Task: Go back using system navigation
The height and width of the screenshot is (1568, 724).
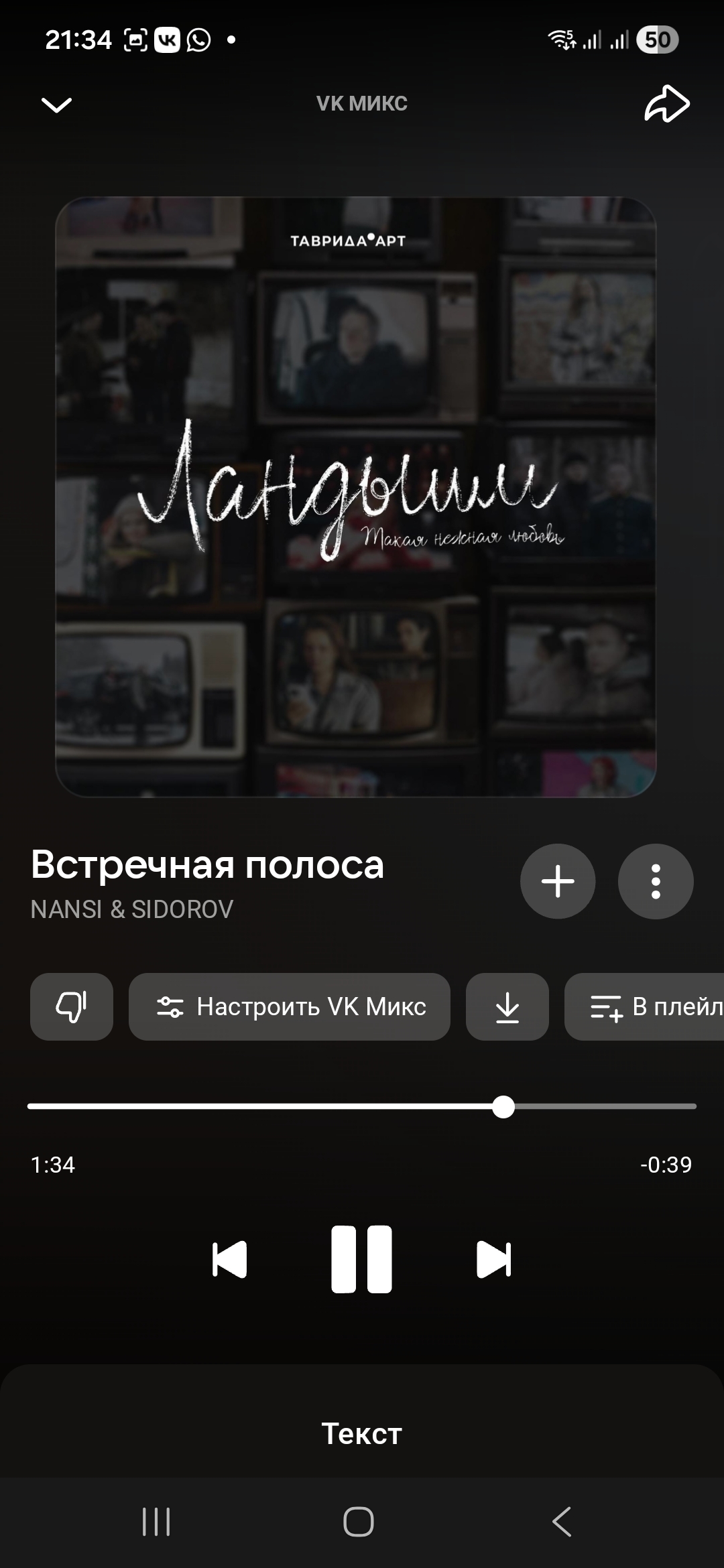Action: [x=562, y=1522]
